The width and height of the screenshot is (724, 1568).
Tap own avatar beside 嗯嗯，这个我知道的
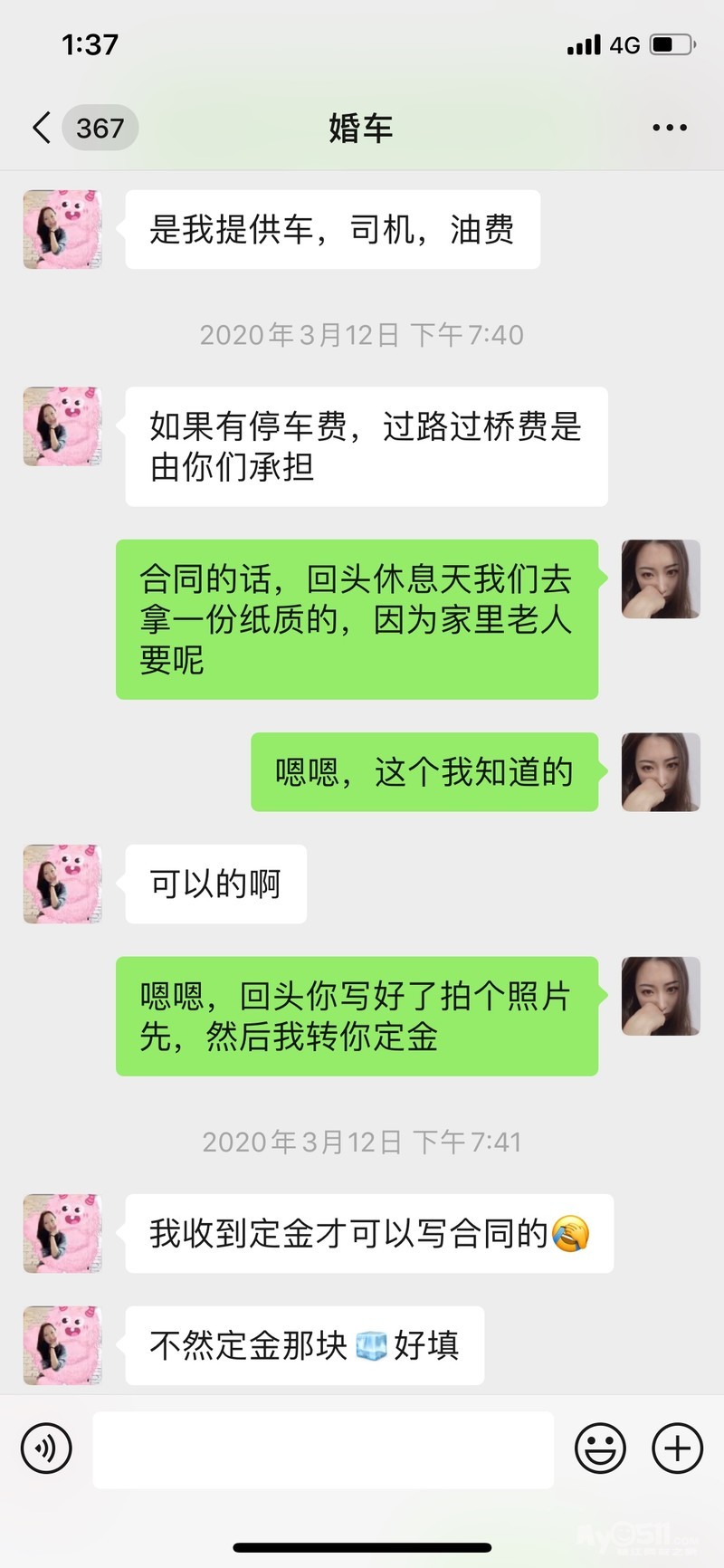pyautogui.click(x=661, y=771)
